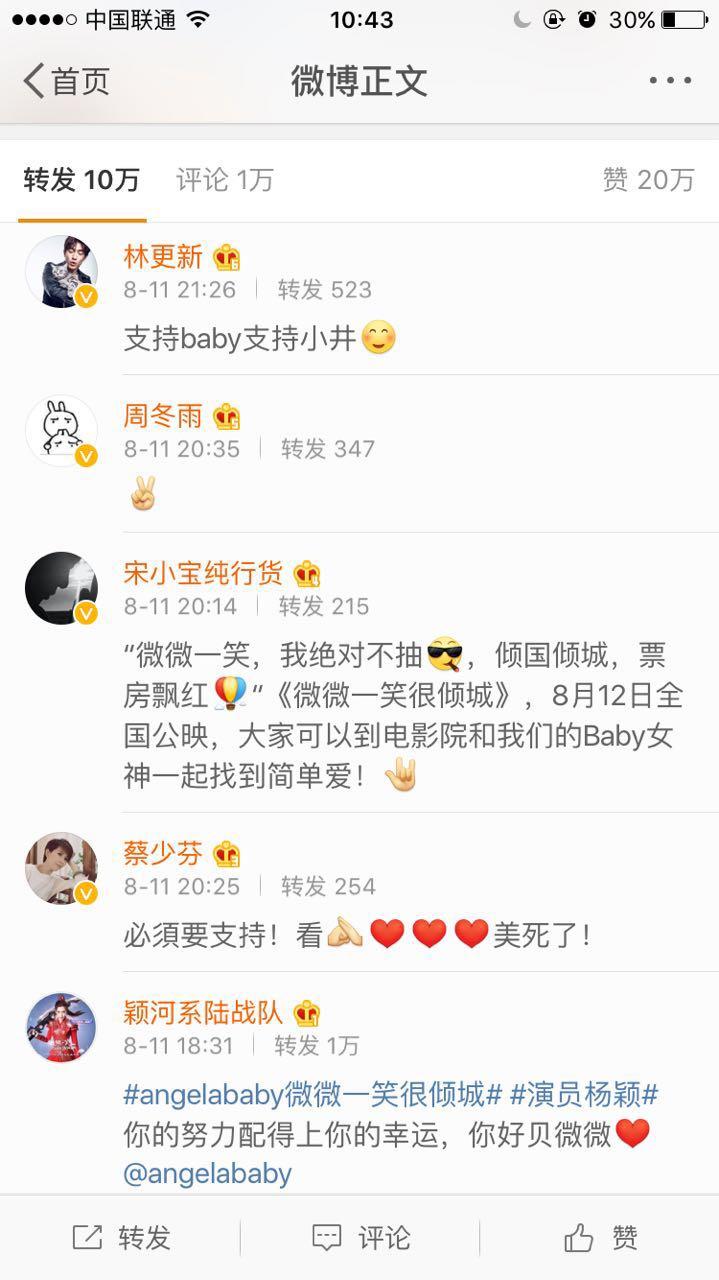Open 林更新's profile avatar

click(61, 272)
